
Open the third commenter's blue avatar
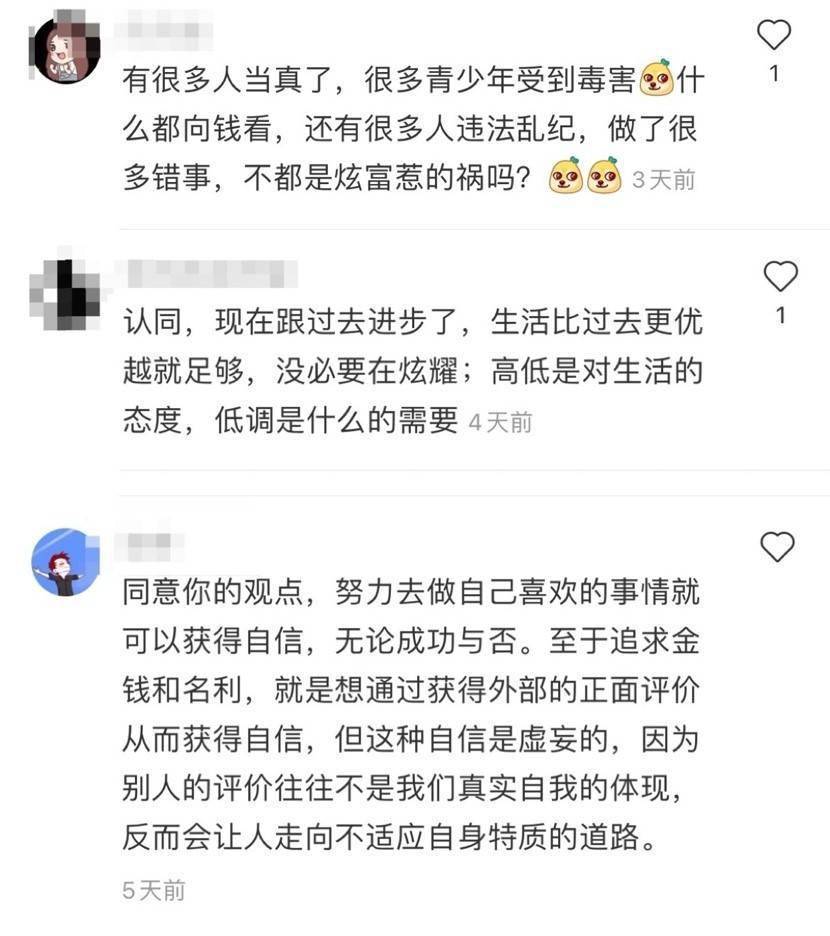64,553
